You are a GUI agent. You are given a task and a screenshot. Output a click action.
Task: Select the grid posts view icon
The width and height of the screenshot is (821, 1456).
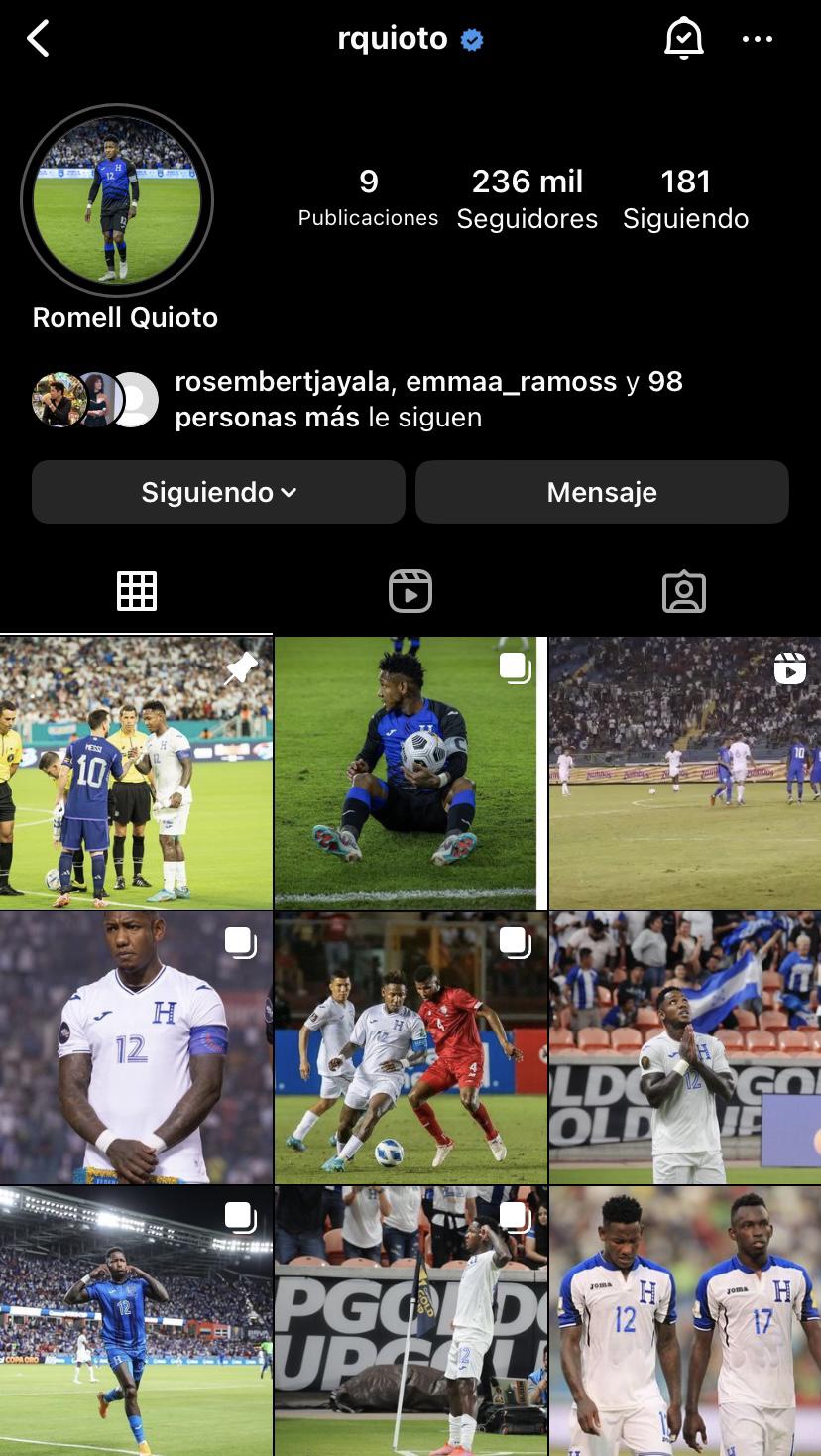[x=137, y=590]
